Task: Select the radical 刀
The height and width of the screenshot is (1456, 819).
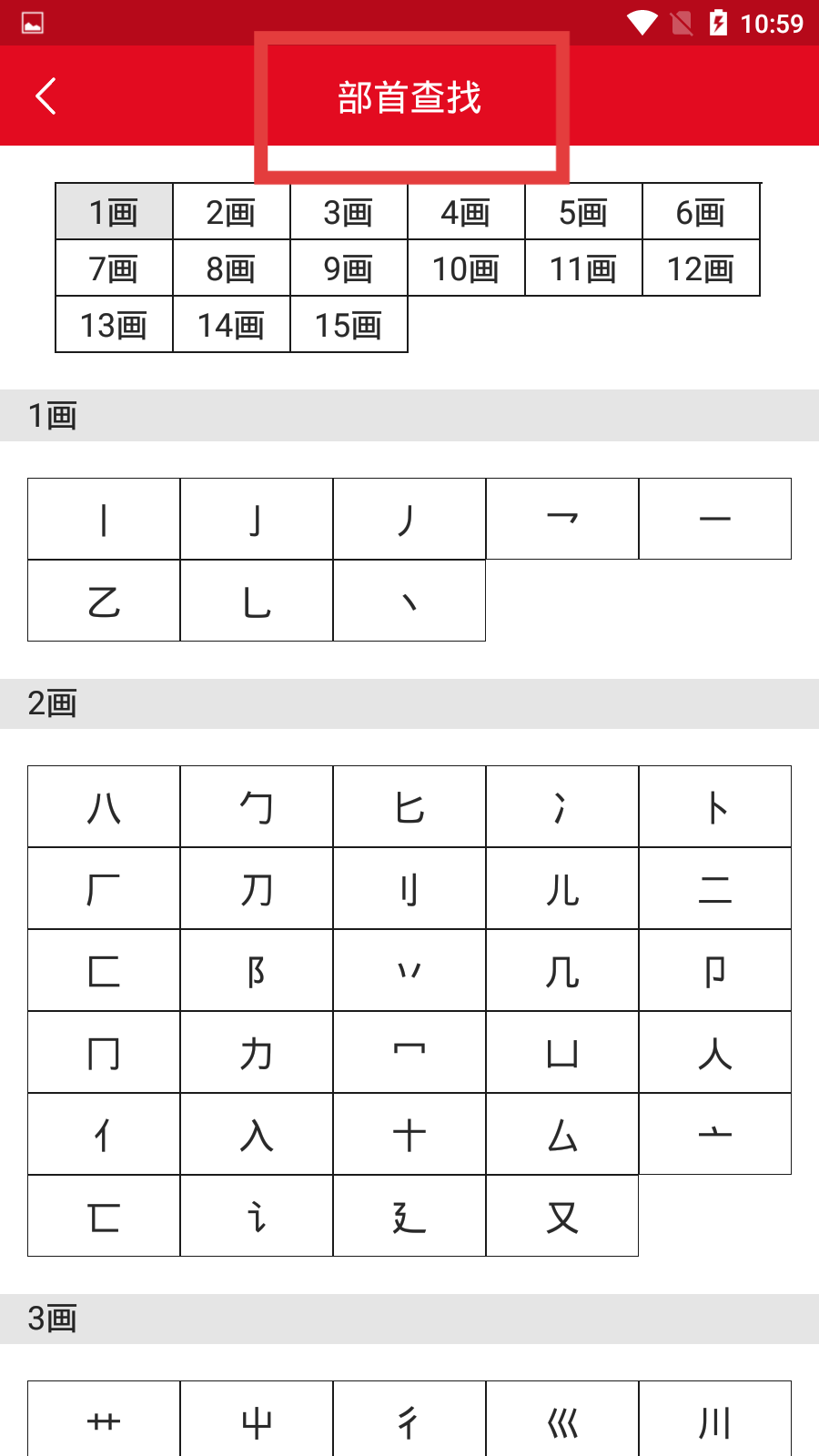Action: (x=257, y=888)
